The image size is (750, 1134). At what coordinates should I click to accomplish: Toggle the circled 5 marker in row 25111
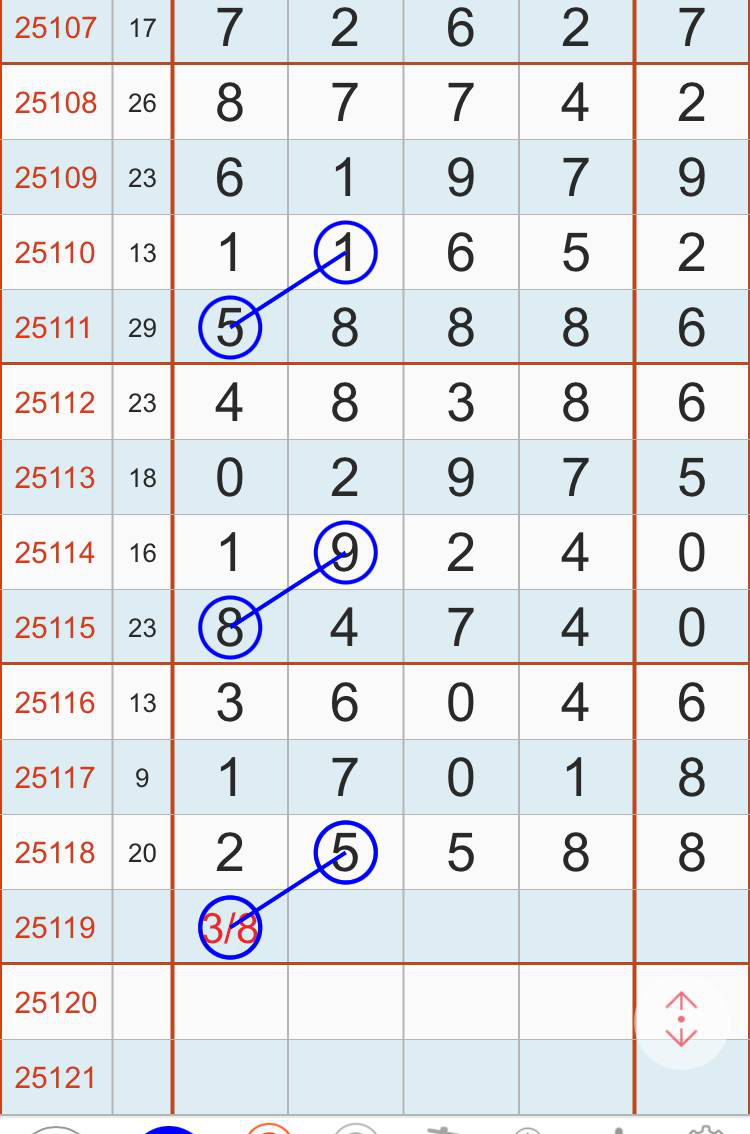tap(230, 326)
